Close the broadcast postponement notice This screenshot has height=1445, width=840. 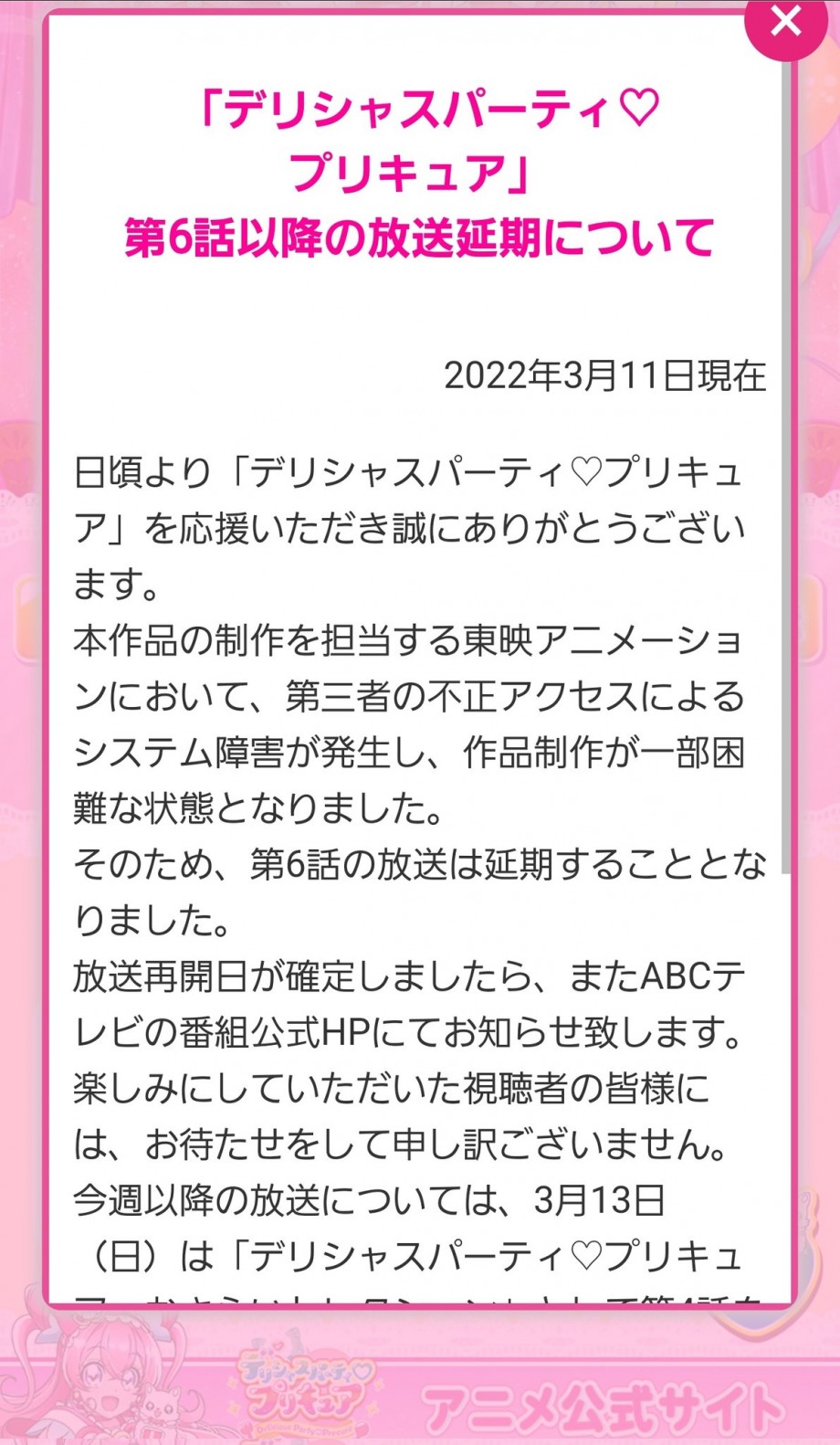[x=785, y=22]
